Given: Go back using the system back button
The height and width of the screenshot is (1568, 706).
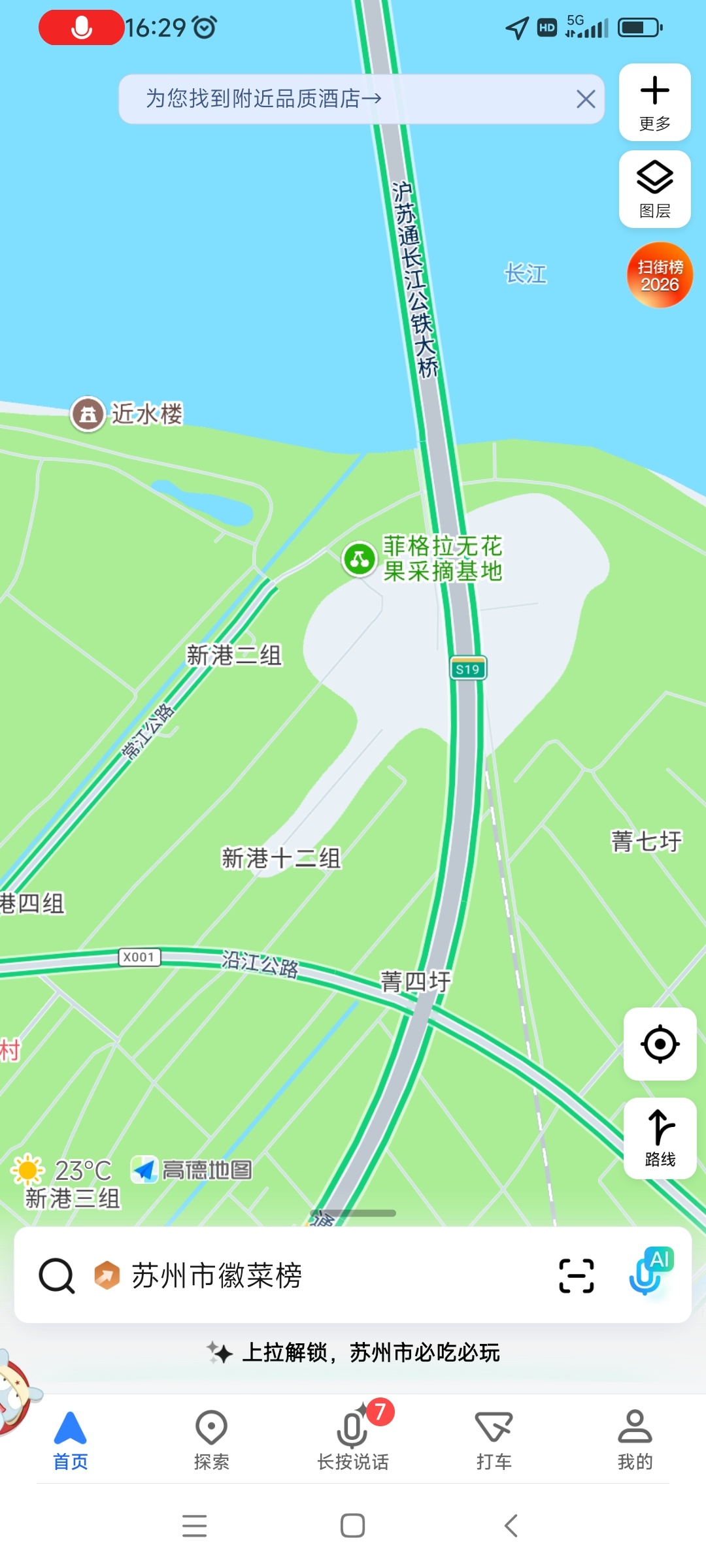Looking at the screenshot, I should click(x=511, y=1526).
